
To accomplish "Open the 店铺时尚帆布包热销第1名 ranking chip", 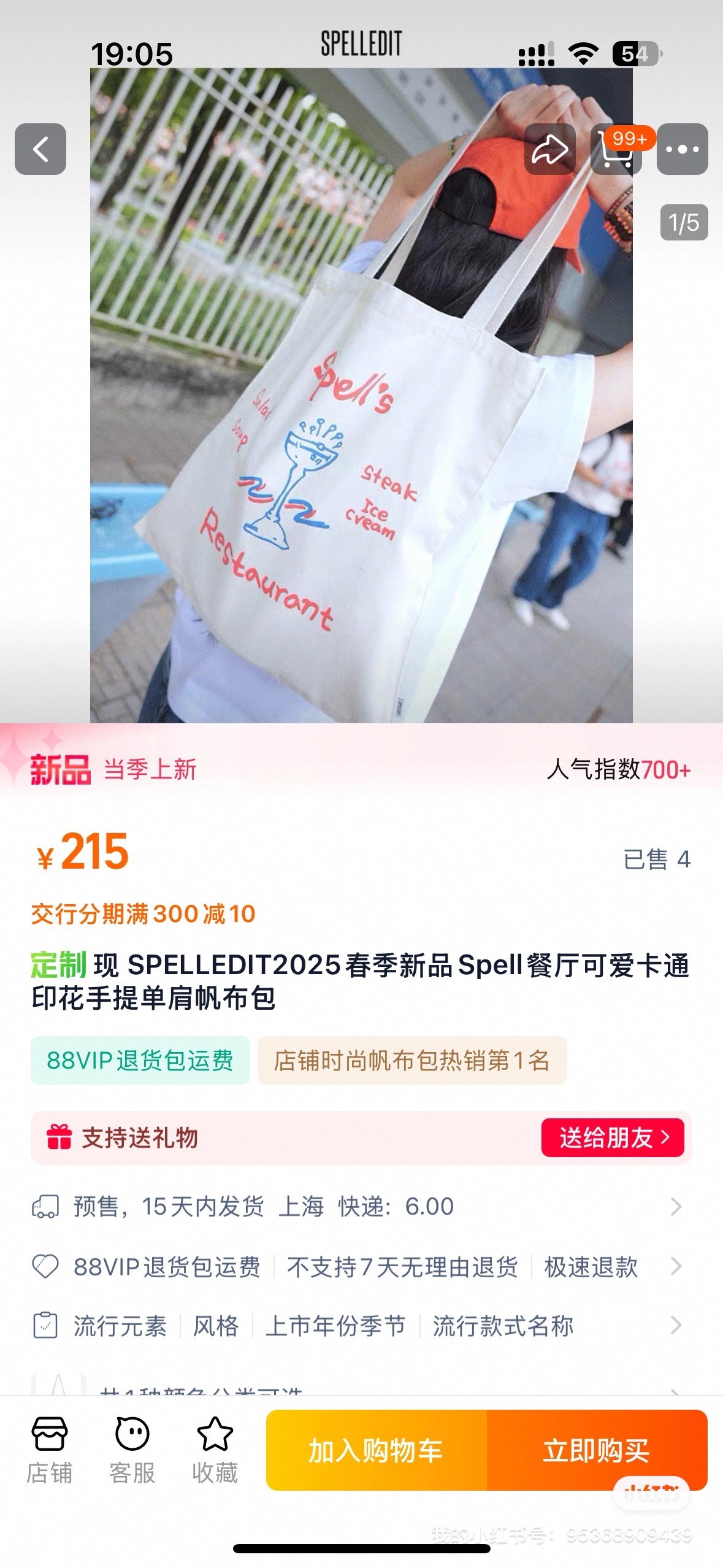I will (x=412, y=1060).
